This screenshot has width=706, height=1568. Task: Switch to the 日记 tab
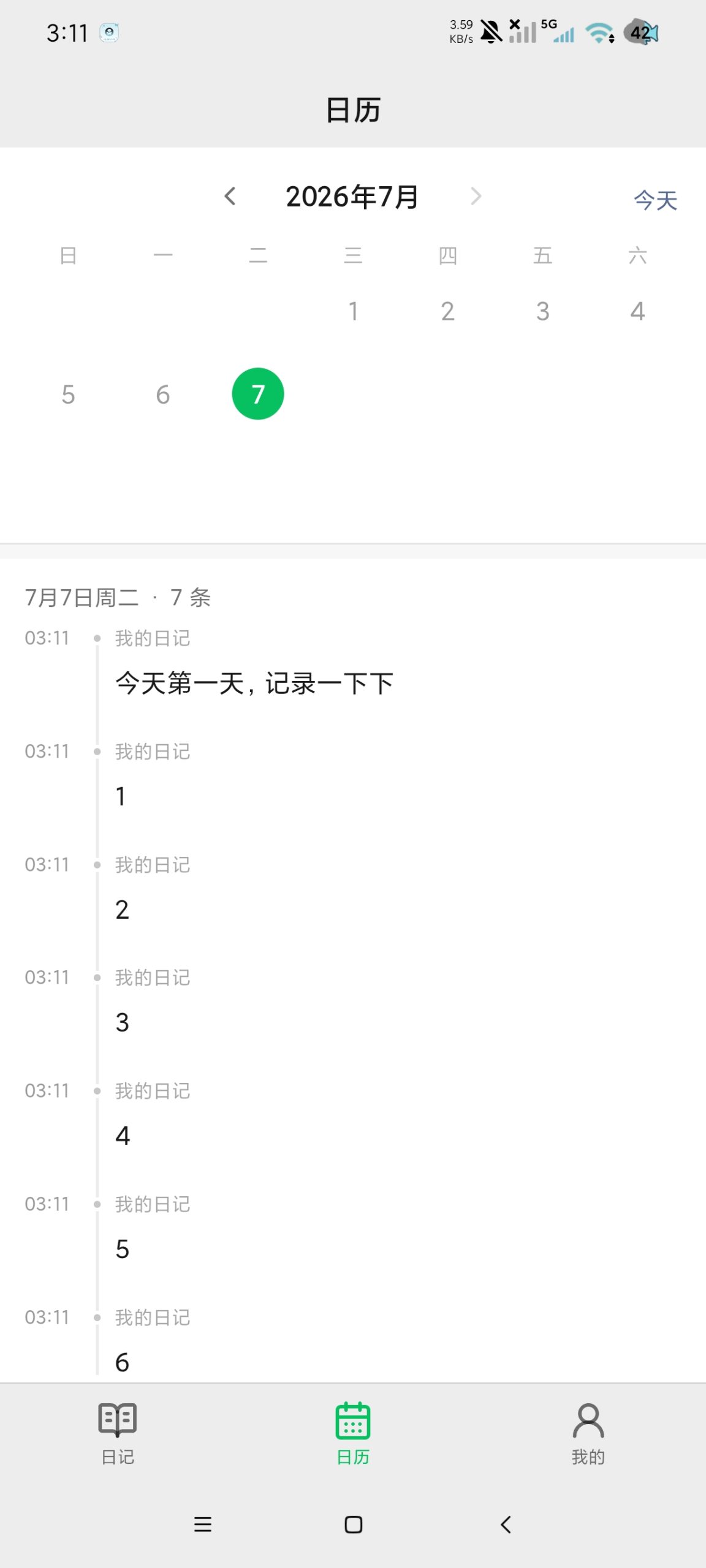click(118, 1434)
